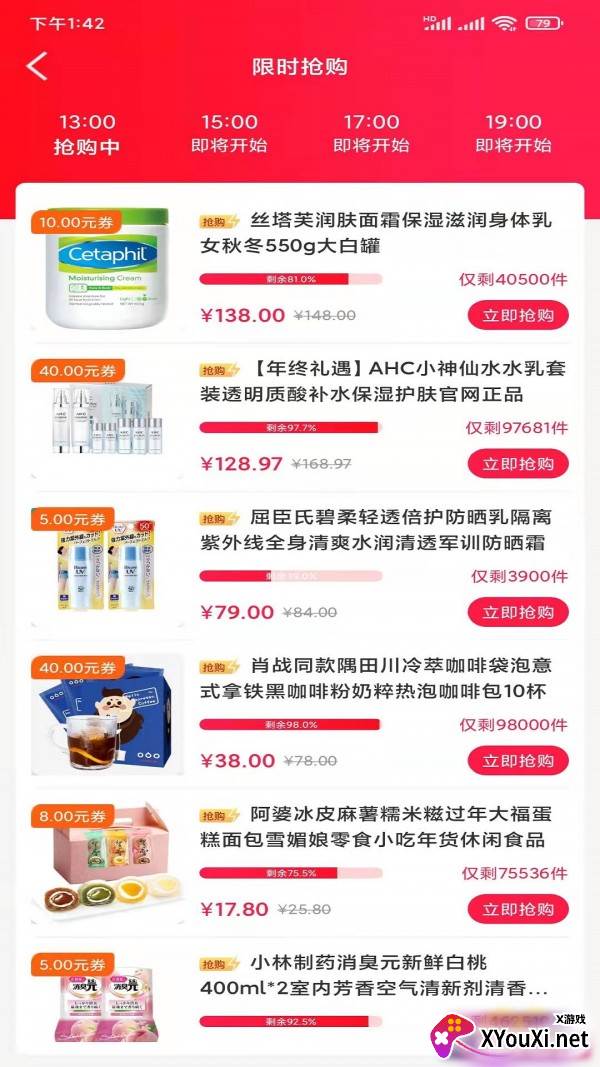Tap 立即抢购 for the 丝塔芙 cream
The width and height of the screenshot is (600, 1067).
tap(517, 315)
